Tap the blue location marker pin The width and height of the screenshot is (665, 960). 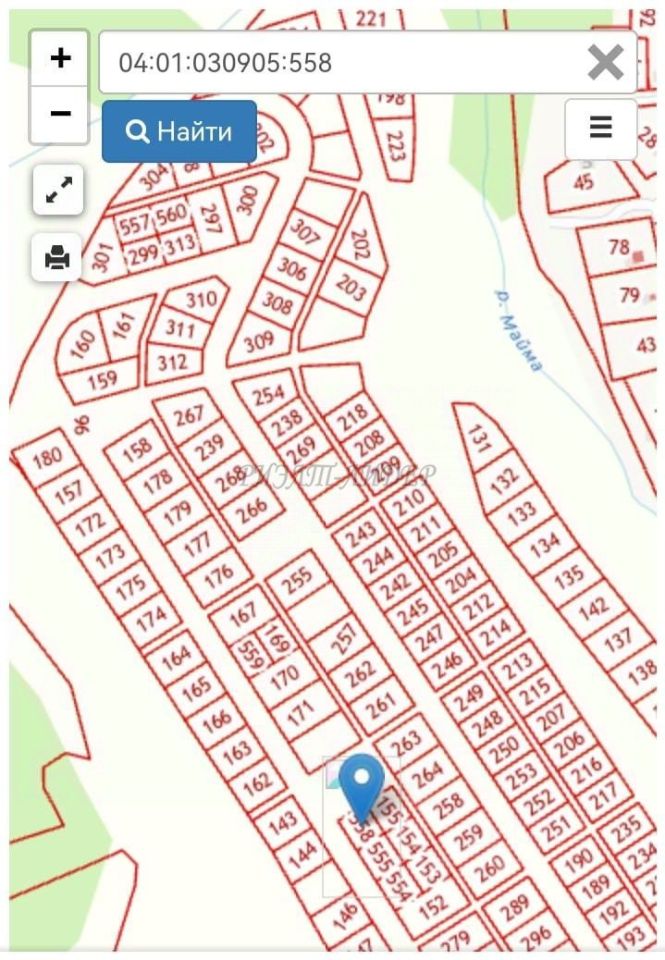[x=361, y=782]
